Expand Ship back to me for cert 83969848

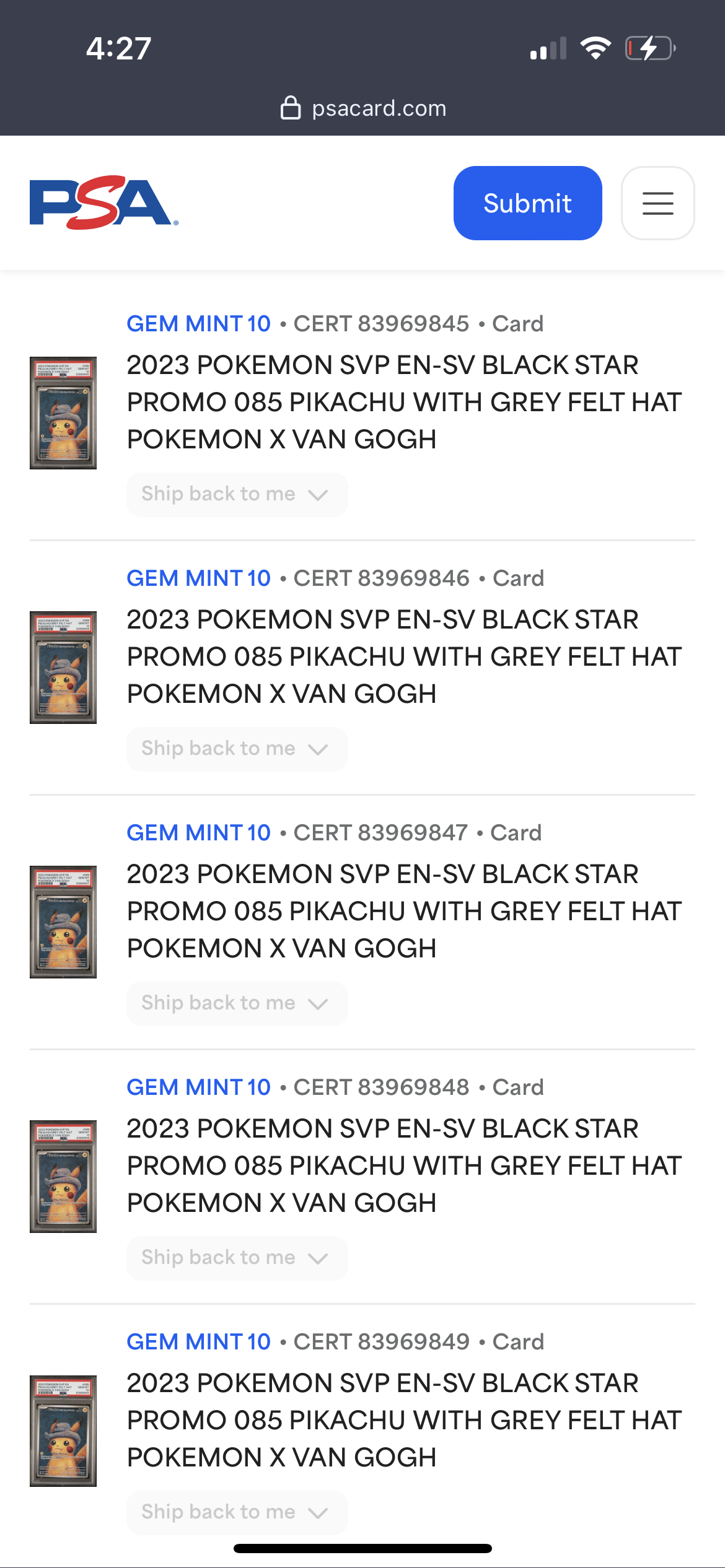237,1258
